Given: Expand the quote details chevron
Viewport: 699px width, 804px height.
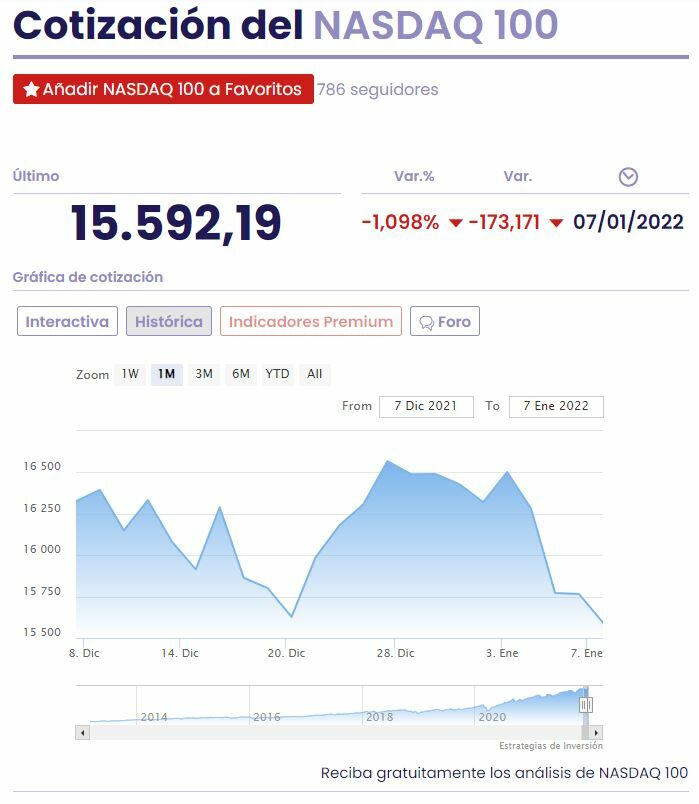Looking at the screenshot, I should pyautogui.click(x=628, y=177).
